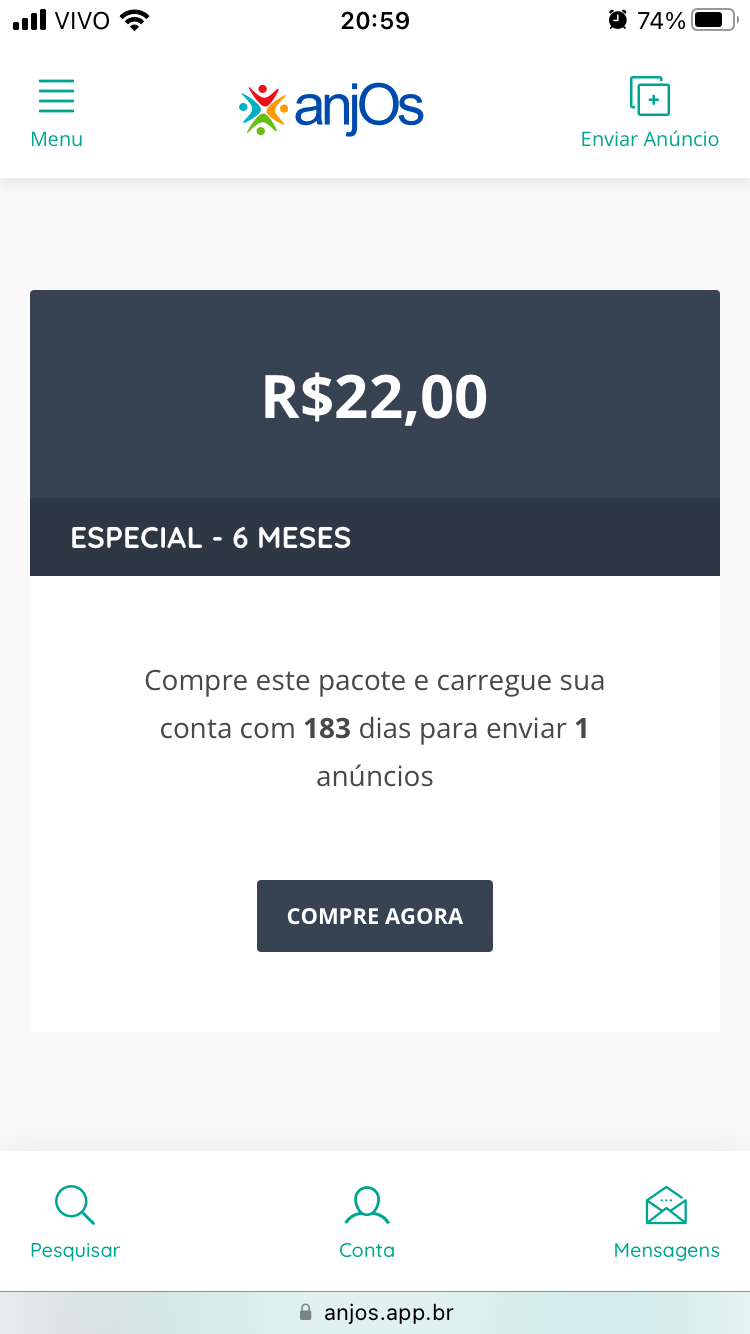Switch to the Pesquisar tab

(x=75, y=1222)
